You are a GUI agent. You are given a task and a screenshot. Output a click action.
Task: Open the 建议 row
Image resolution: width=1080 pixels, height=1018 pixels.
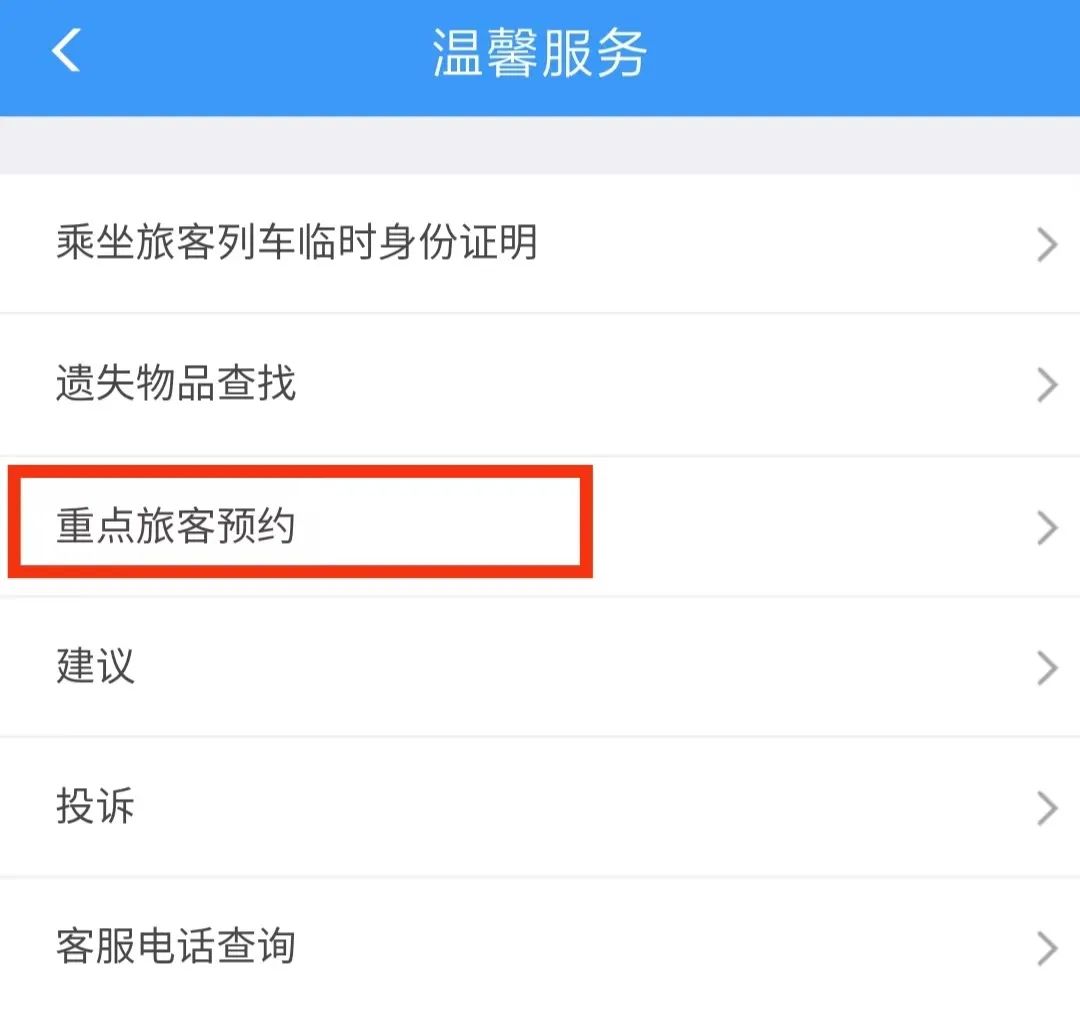coord(96,667)
